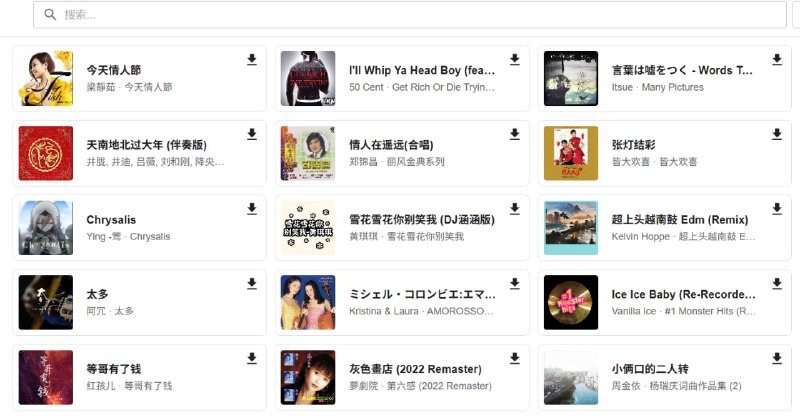Download the song 张灯结彩
Viewport: 800px width, 416px height.
coord(776,134)
